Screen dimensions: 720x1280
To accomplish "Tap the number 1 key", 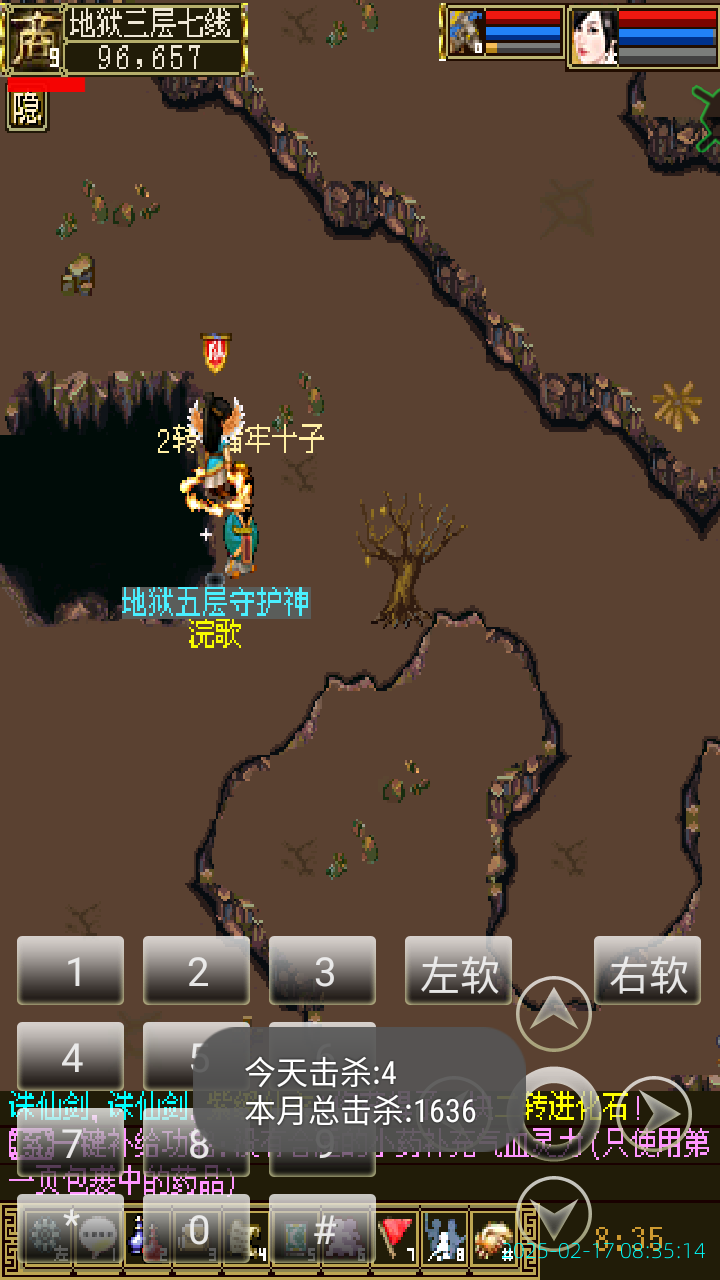I will tap(71, 971).
